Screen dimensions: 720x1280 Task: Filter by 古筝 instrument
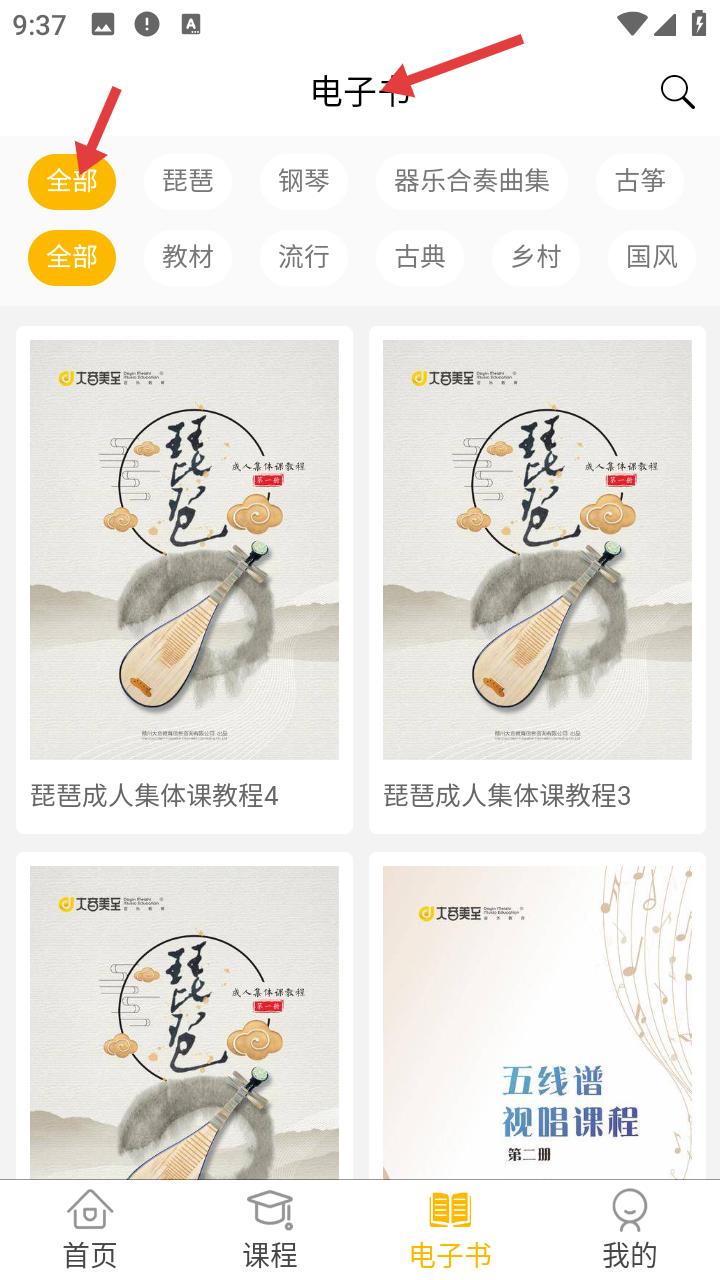[640, 181]
